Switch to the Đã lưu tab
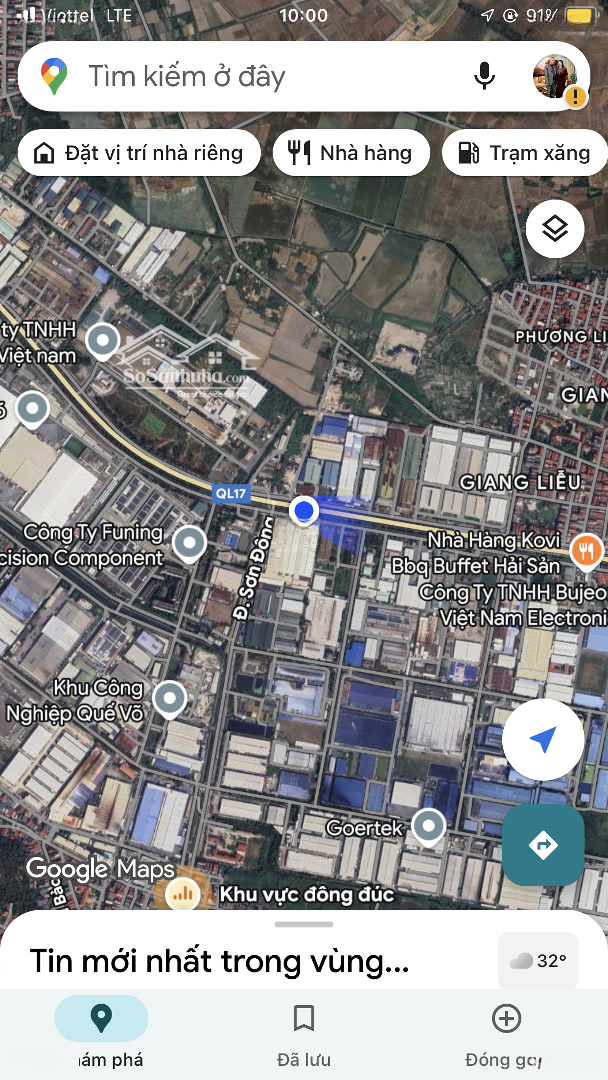Screen dimensions: 608x1080 (x=304, y=1030)
